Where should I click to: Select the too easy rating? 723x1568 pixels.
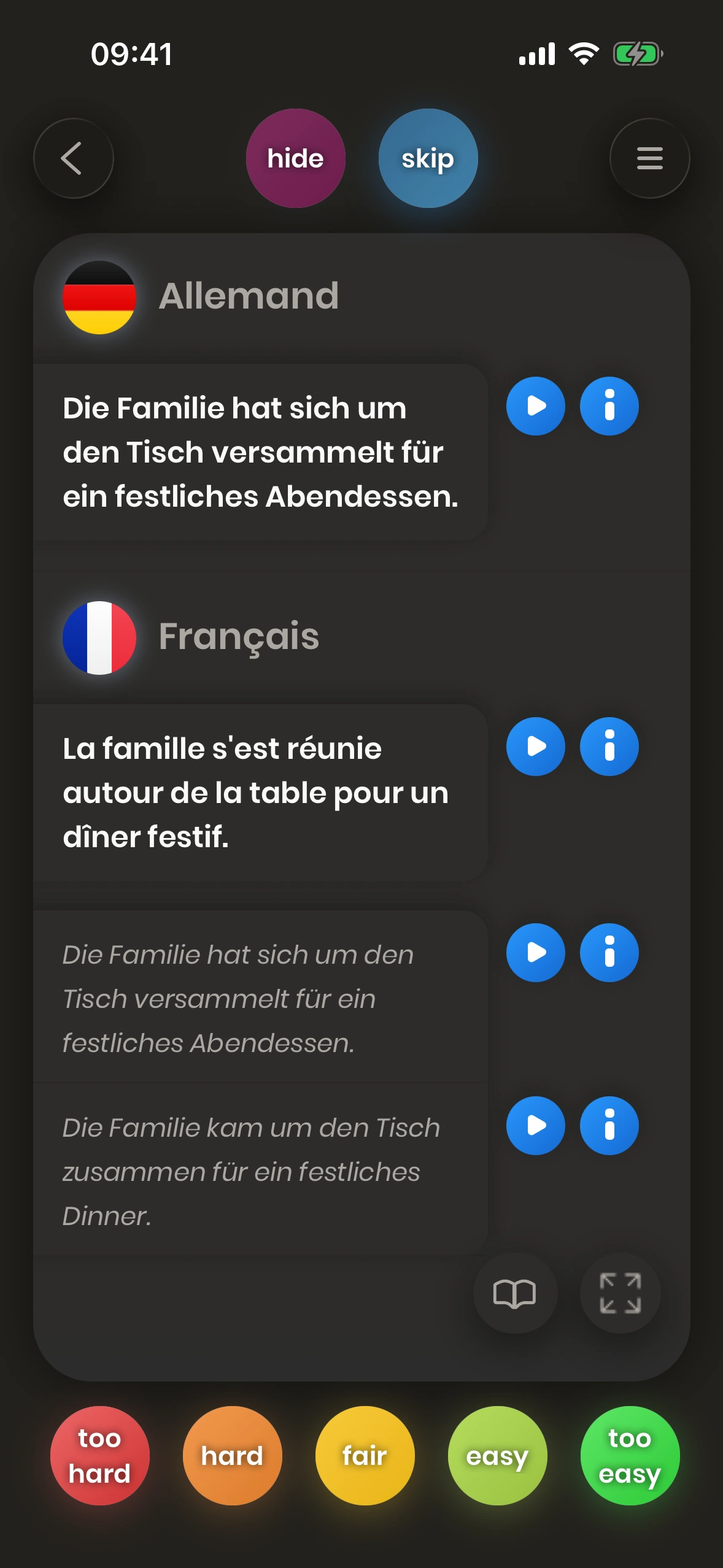[x=630, y=1456]
